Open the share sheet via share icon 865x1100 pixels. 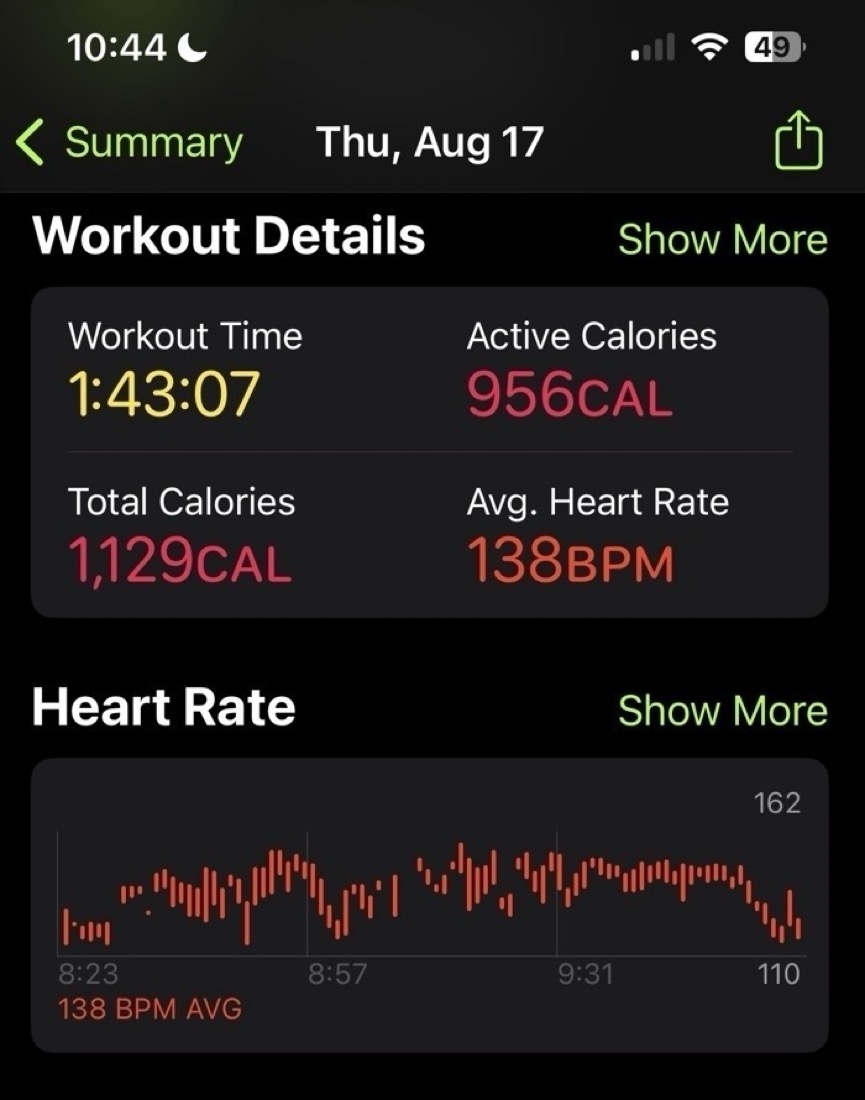point(795,142)
